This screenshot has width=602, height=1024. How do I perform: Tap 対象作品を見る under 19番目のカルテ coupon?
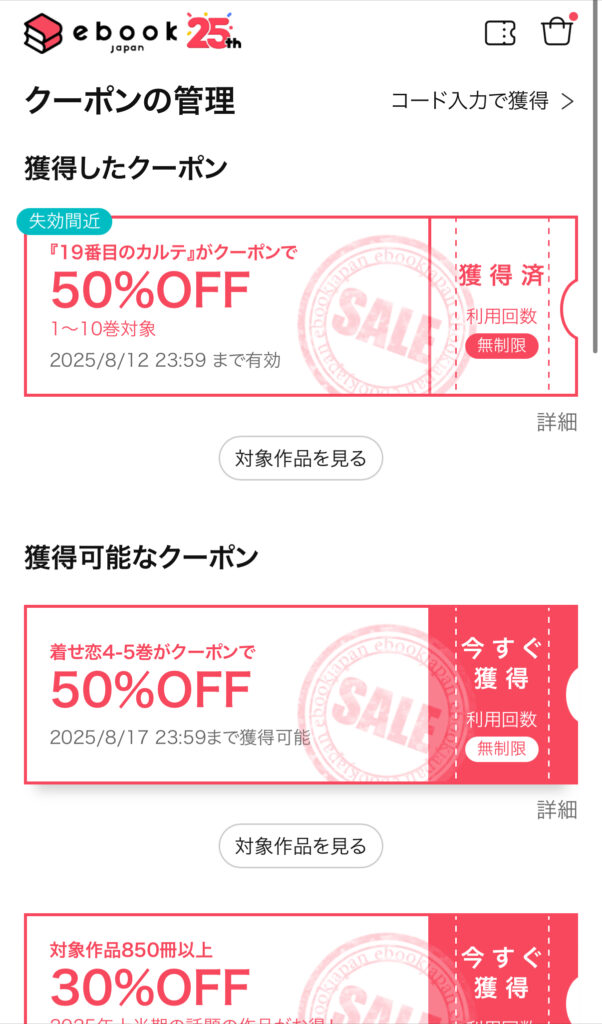(x=300, y=459)
